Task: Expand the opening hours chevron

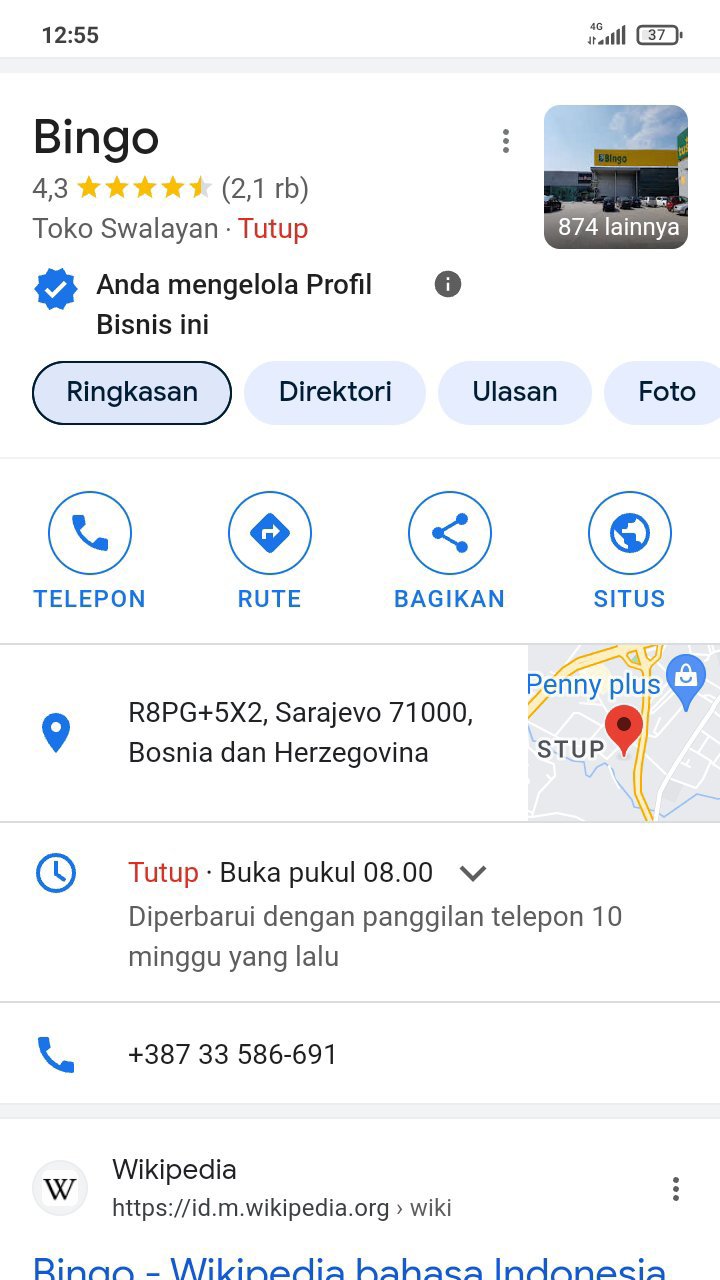Action: point(473,873)
